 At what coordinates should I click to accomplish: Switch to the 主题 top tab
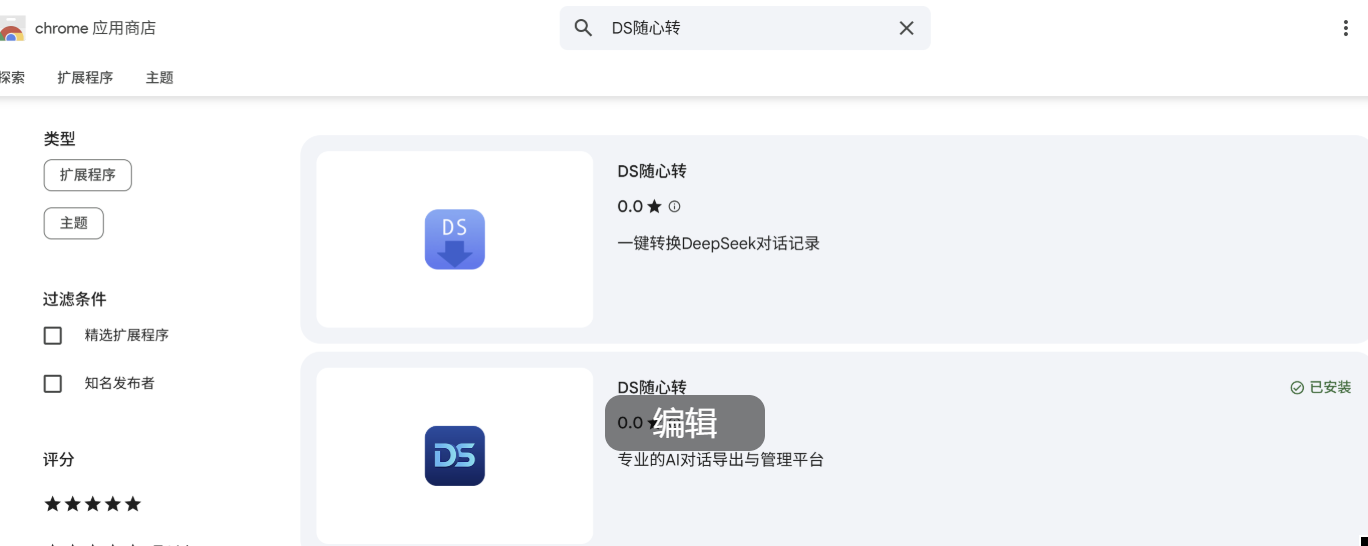[160, 77]
